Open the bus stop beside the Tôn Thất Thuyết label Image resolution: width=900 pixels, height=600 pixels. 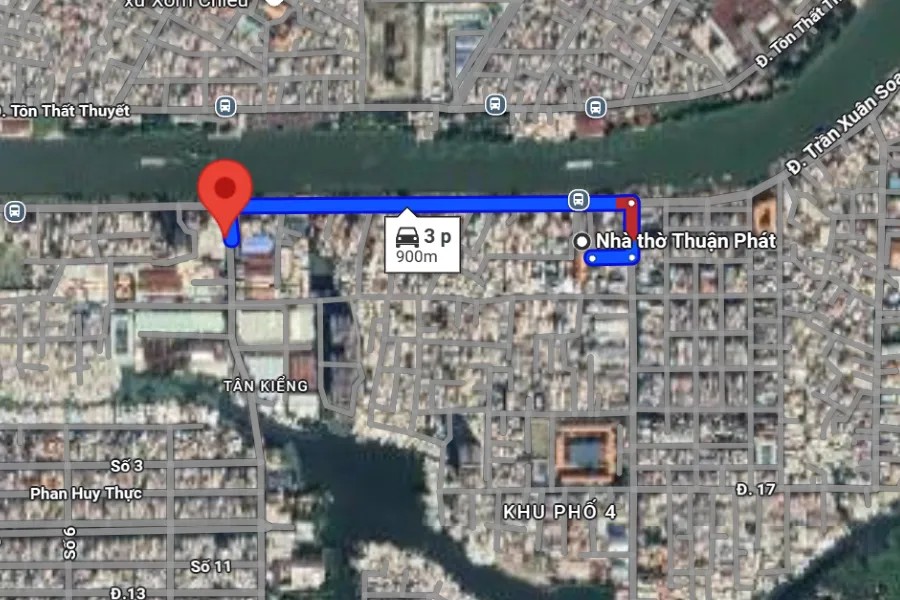tap(225, 105)
